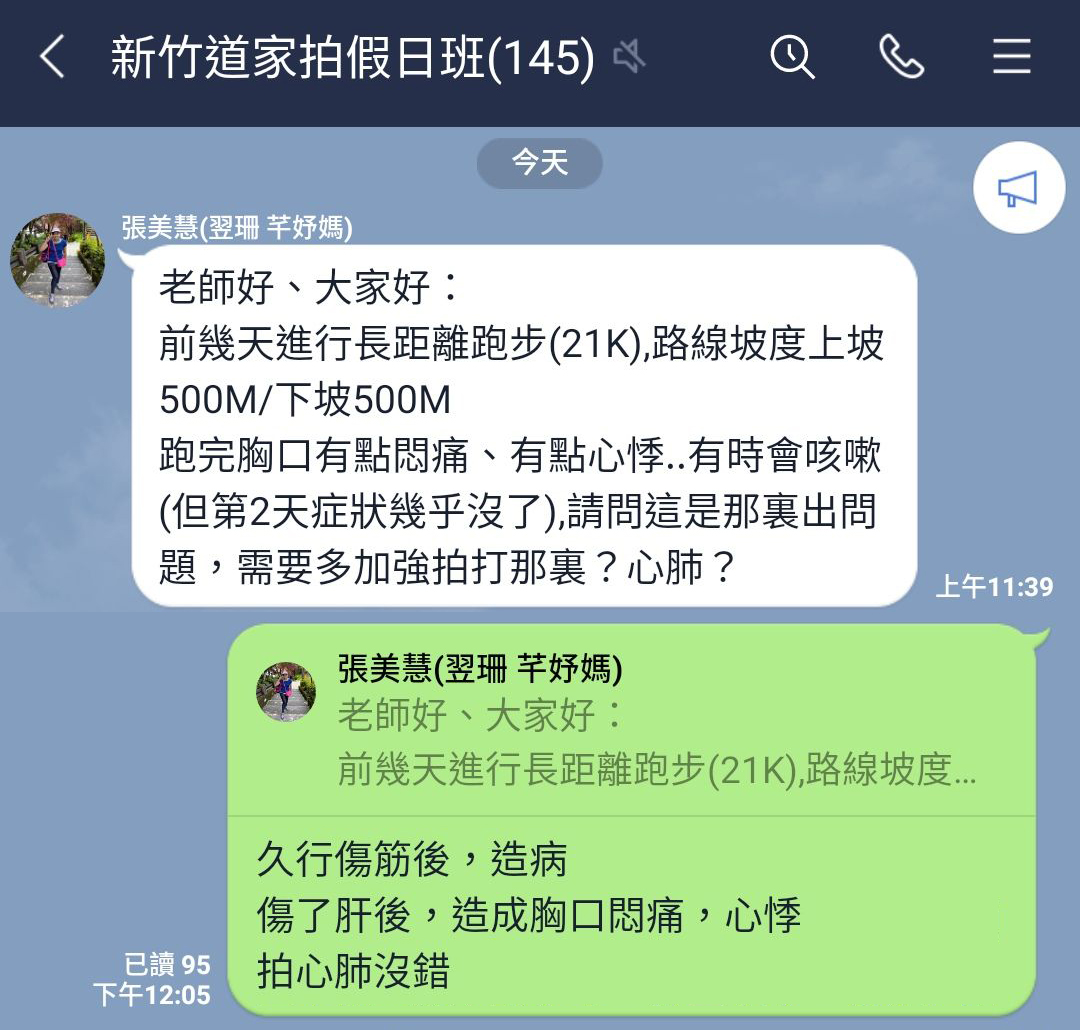Screen dimensions: 1080x1030
Task: Go back from the chat room
Action: (52, 58)
